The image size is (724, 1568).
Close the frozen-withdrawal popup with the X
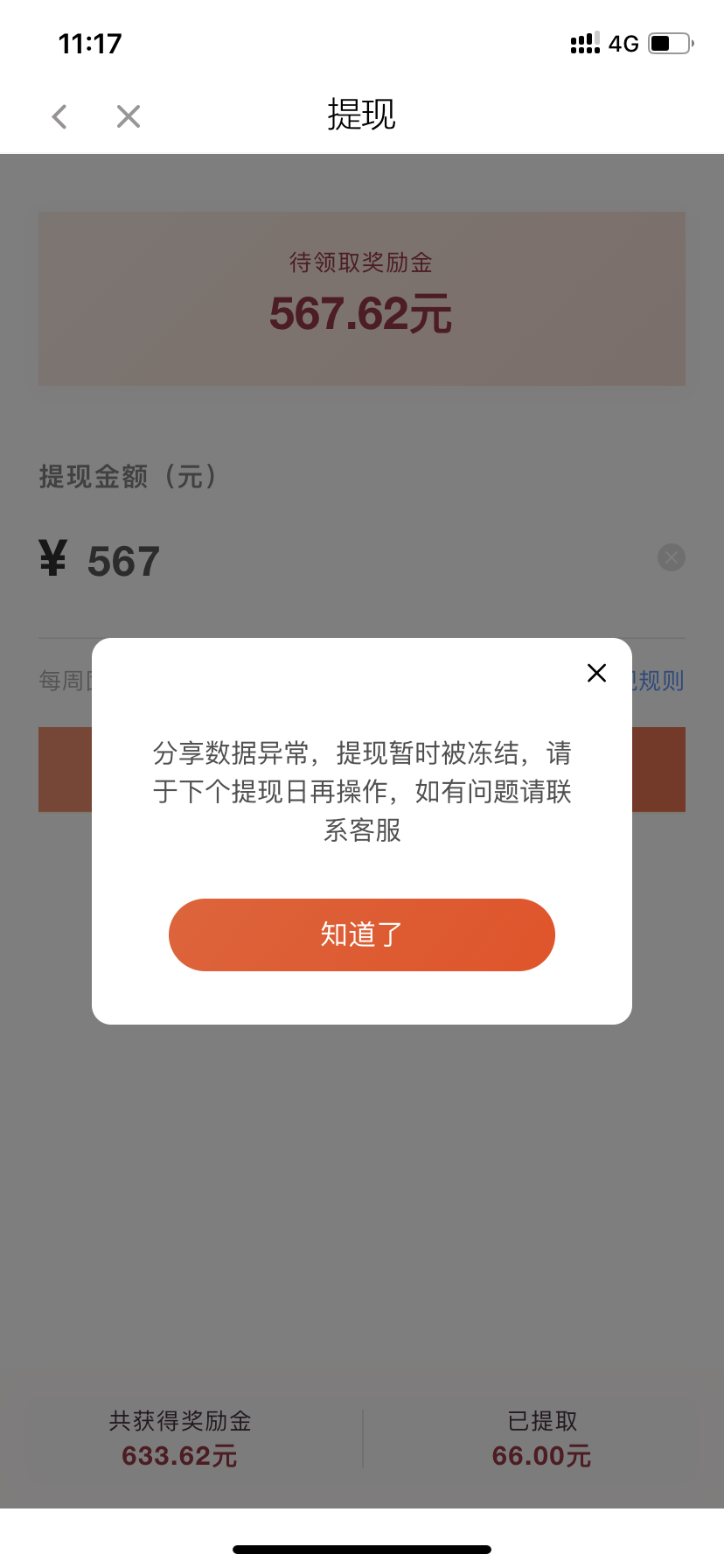pyautogui.click(x=597, y=673)
